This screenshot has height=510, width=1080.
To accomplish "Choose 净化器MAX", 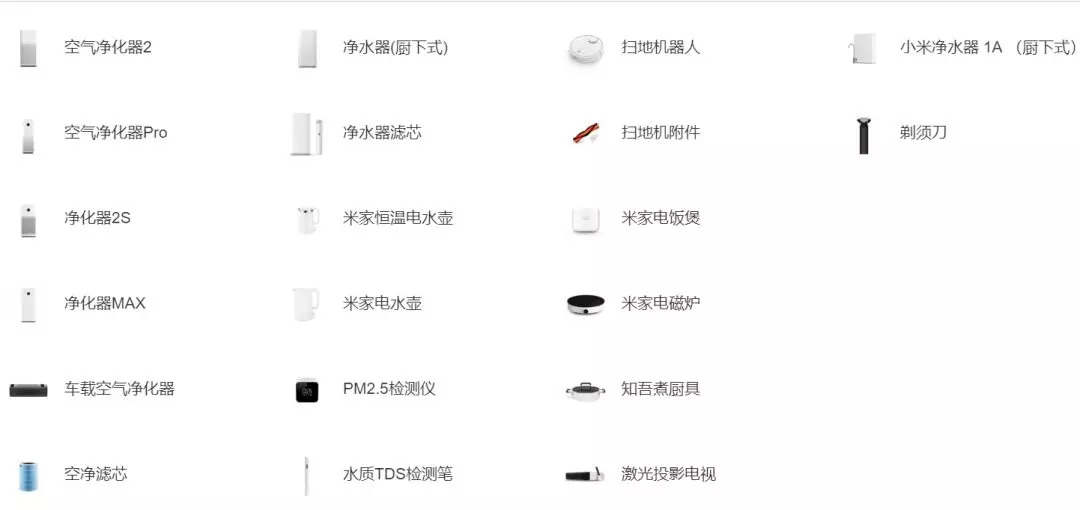I will (104, 303).
